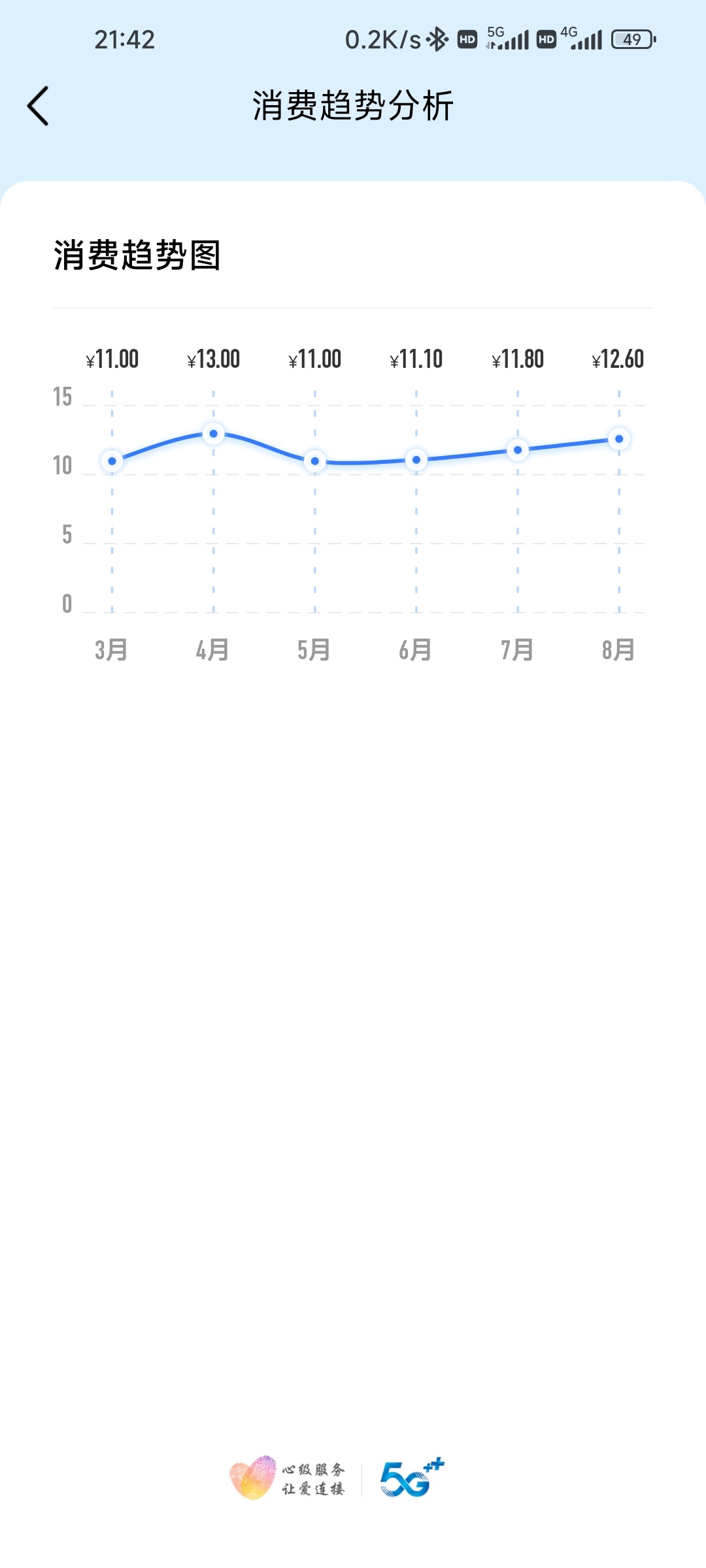The image size is (706, 1568).
Task: Select the 4月 data point on the chart
Action: (214, 434)
